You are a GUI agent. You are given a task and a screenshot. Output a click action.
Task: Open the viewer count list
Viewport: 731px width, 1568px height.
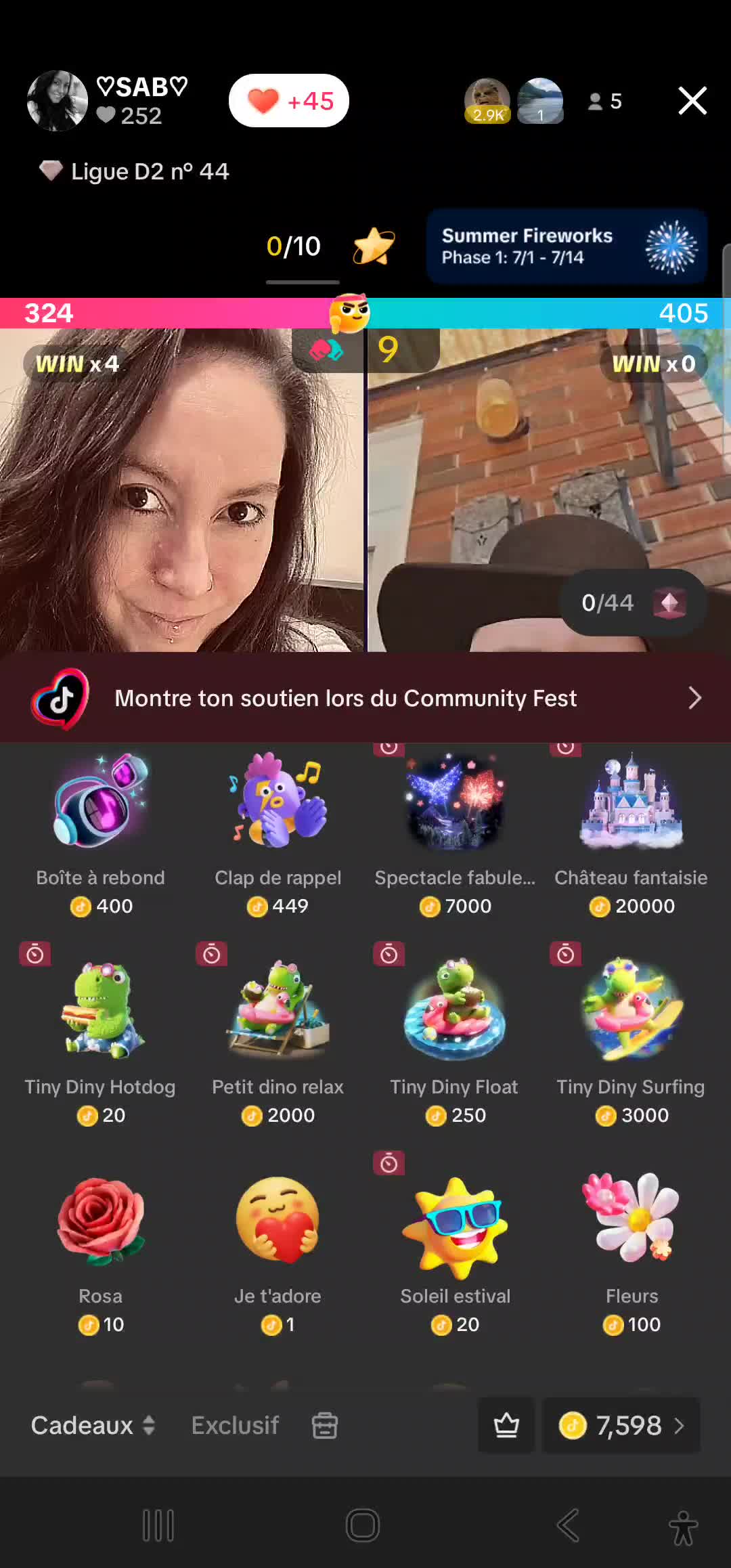coord(604,102)
